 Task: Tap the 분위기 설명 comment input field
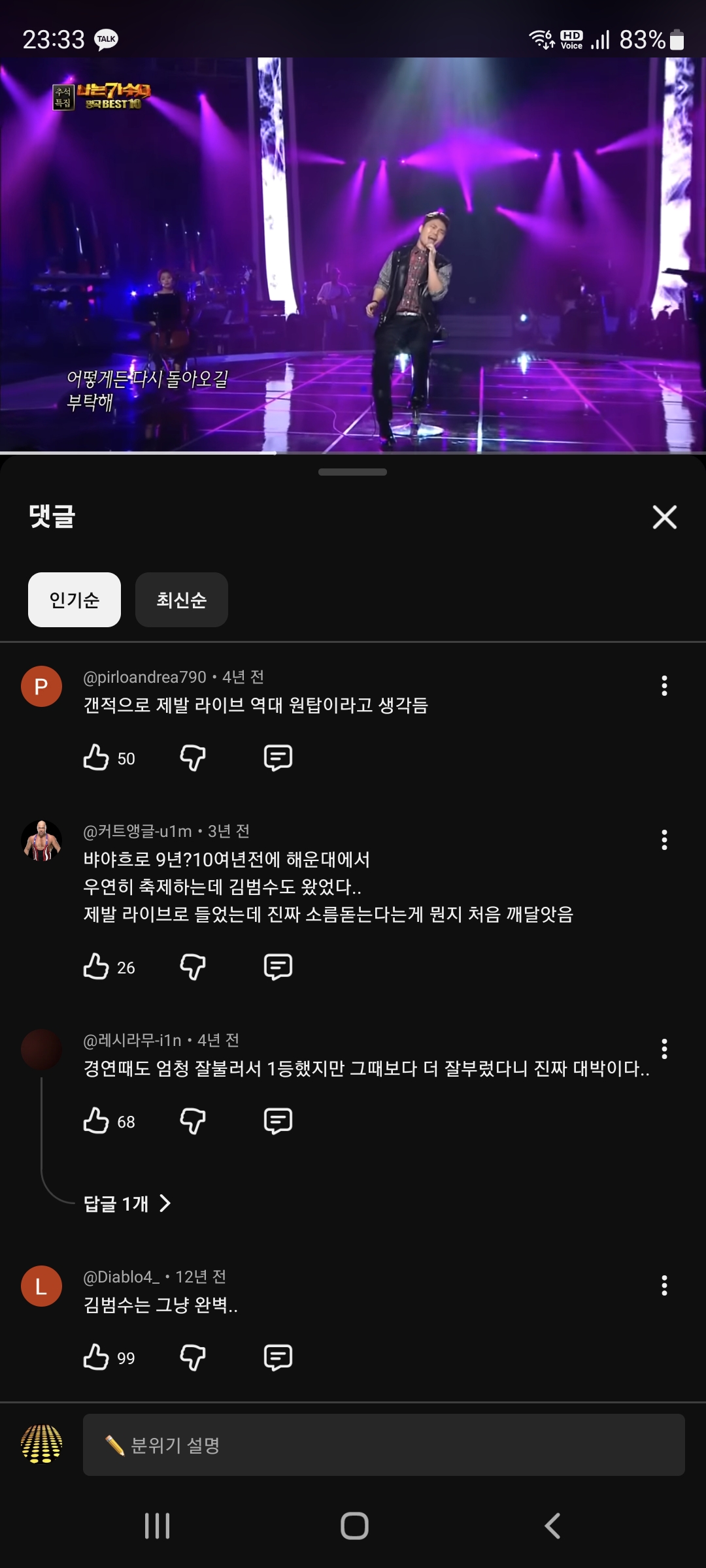click(384, 1445)
